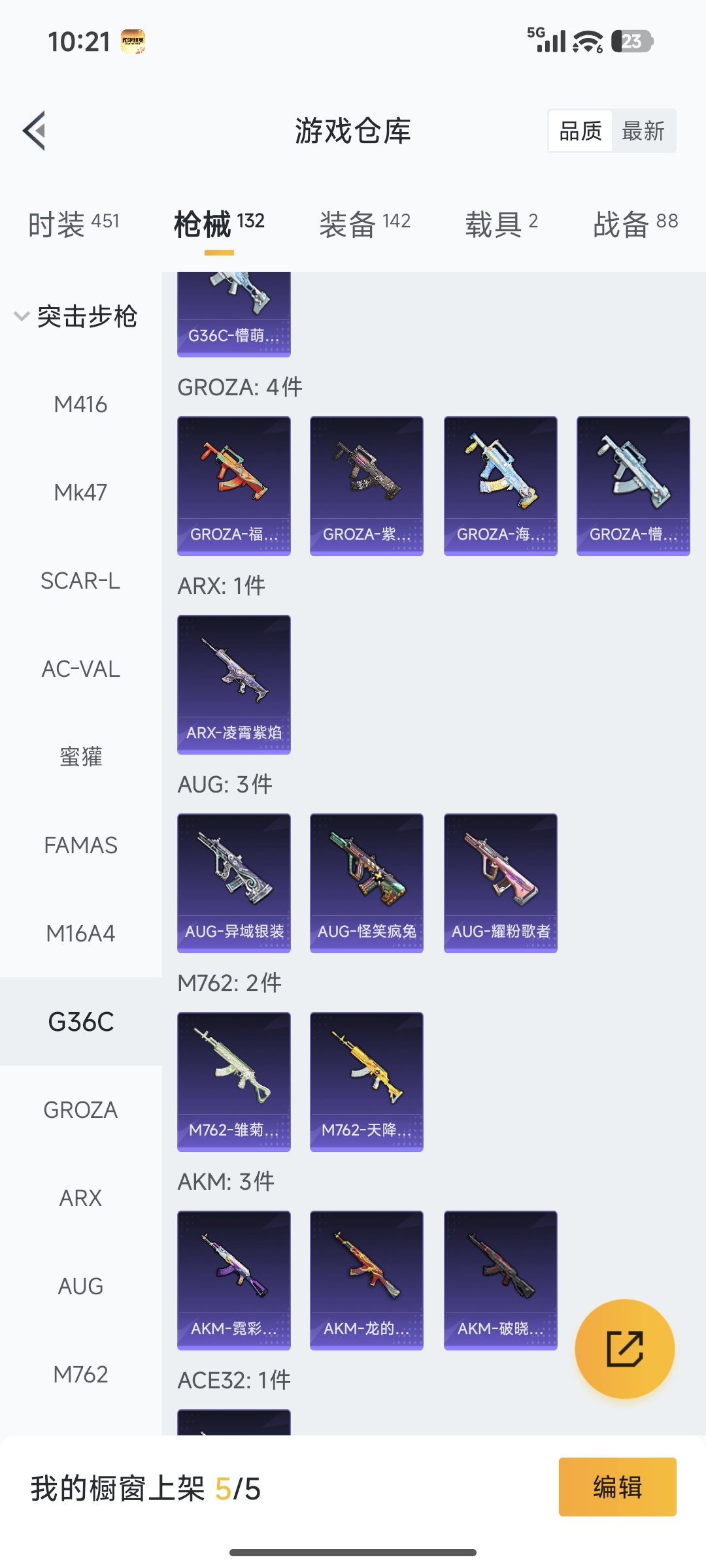Open the 战备 tab
Screen dimensions: 706x1568
pos(635,224)
